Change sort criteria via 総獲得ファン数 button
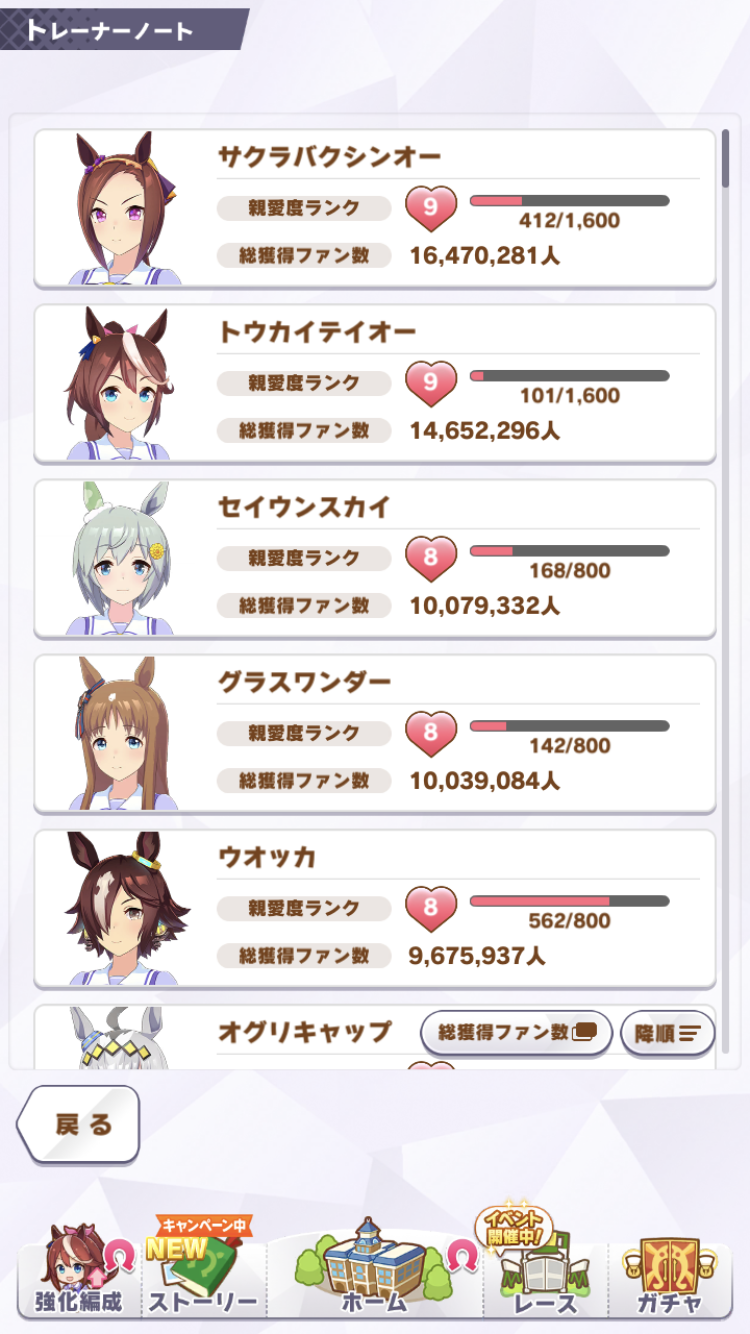Image resolution: width=750 pixels, height=1334 pixels. coord(516,1032)
